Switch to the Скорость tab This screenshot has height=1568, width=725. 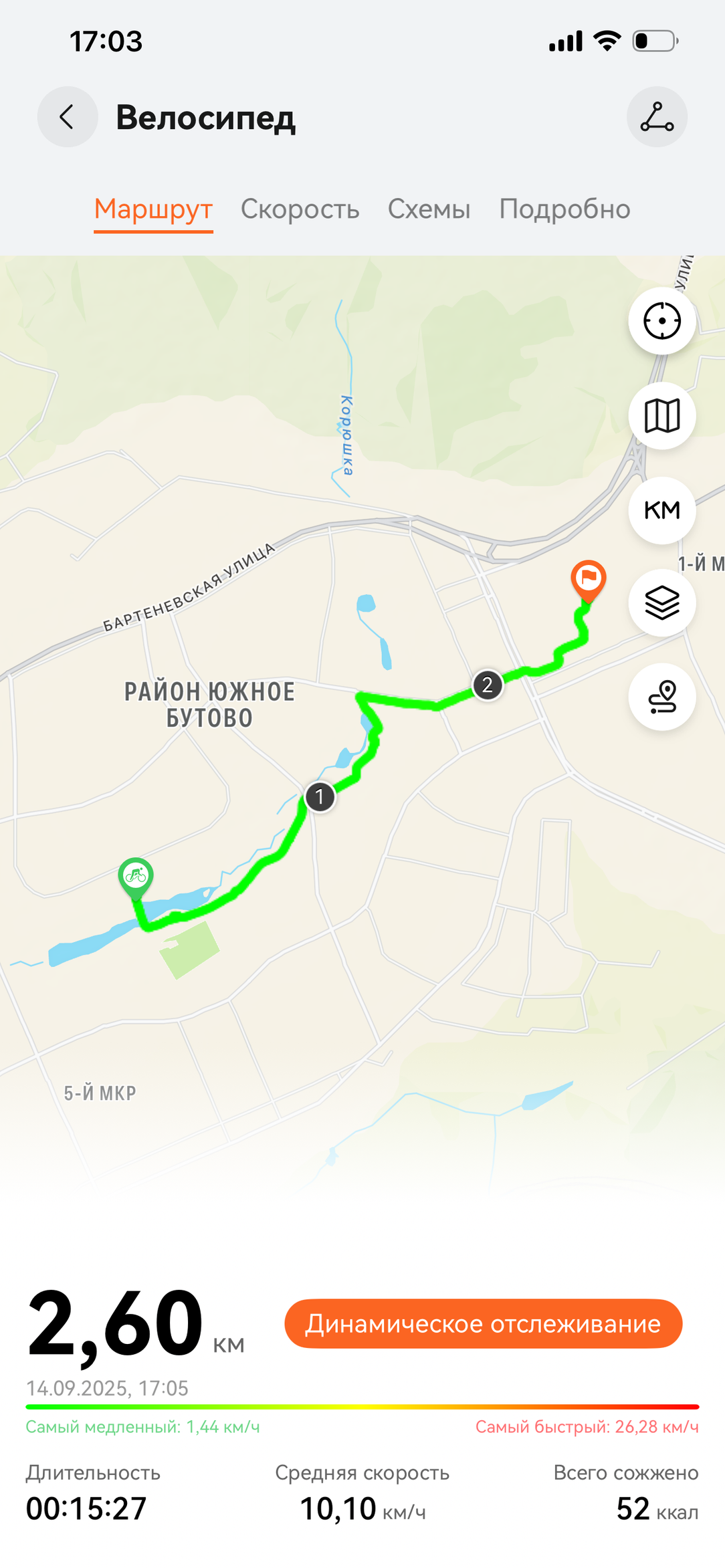tap(300, 209)
